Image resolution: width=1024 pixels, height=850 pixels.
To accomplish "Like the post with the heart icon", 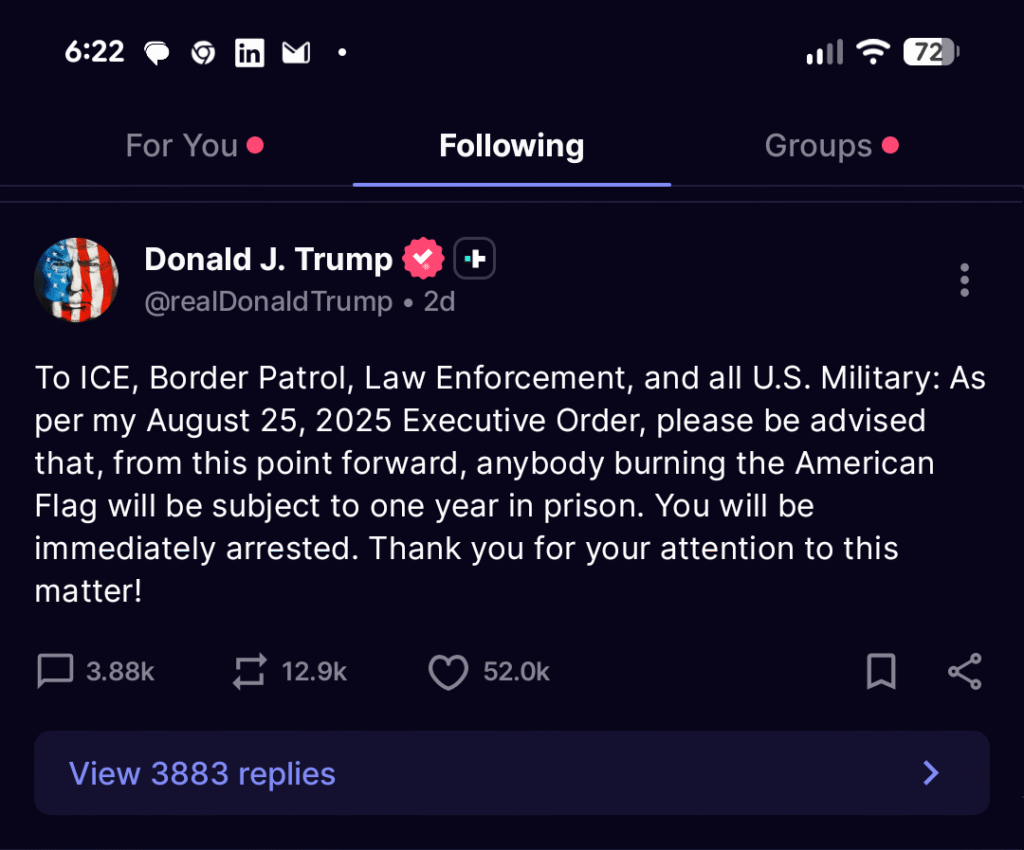I will click(x=448, y=672).
